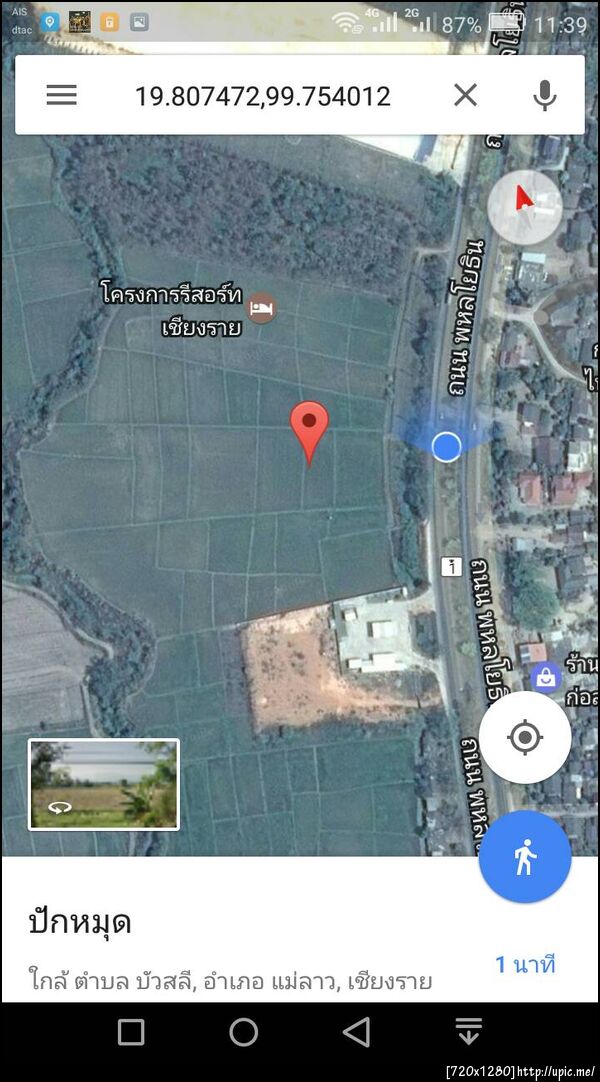This screenshot has width=600, height=1082.
Task: Edit the coordinates in the search box
Action: click(x=262, y=96)
